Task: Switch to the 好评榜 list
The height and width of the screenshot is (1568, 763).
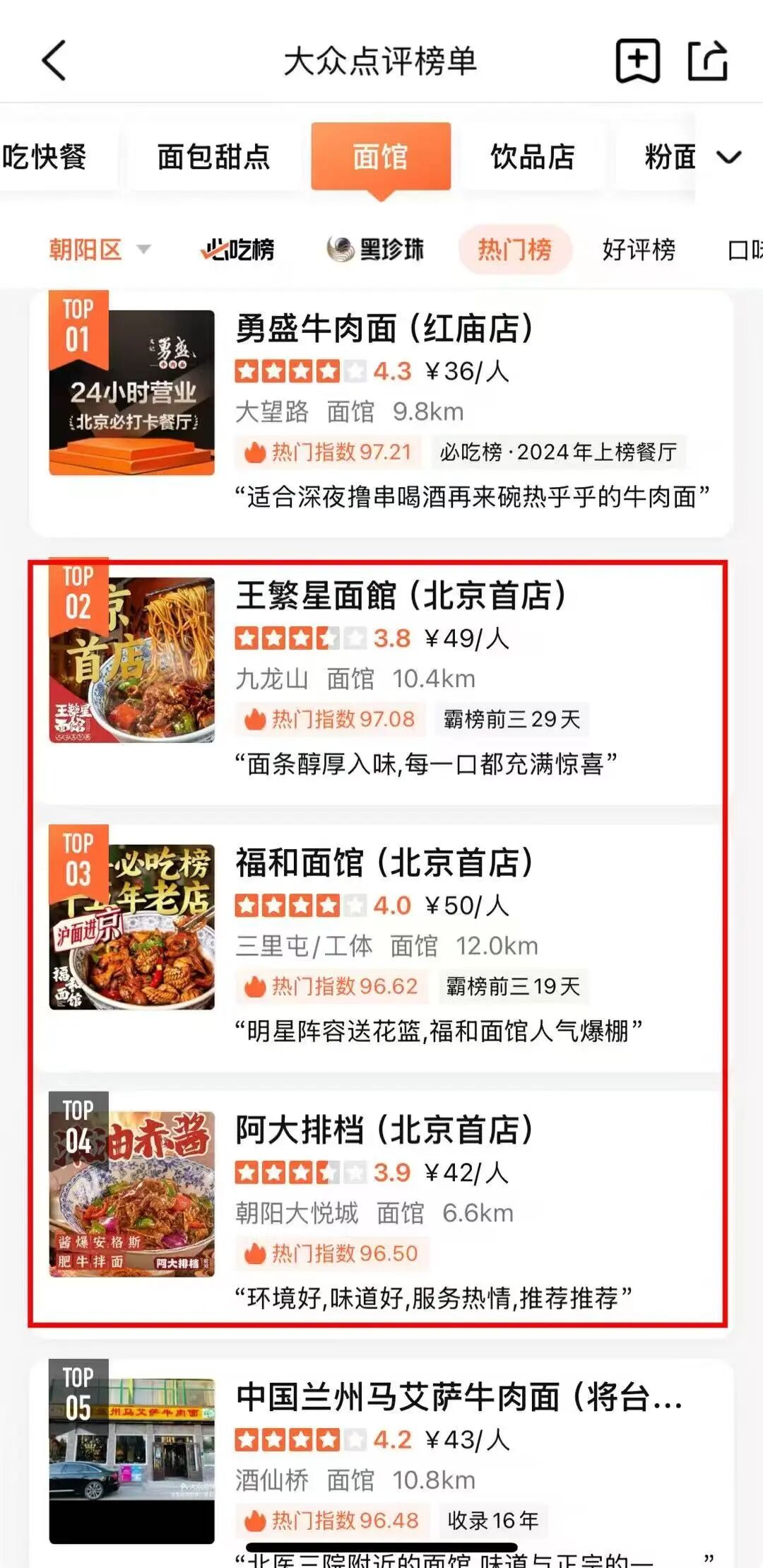Action: click(x=639, y=250)
